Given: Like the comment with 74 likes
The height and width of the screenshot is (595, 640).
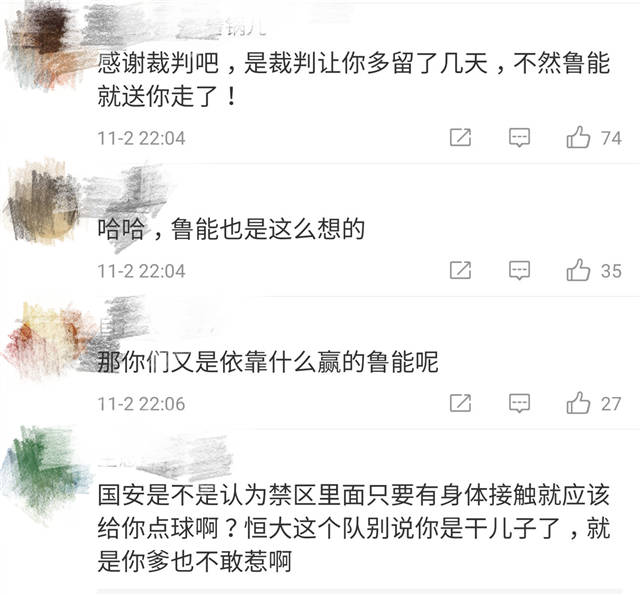Looking at the screenshot, I should (x=579, y=138).
